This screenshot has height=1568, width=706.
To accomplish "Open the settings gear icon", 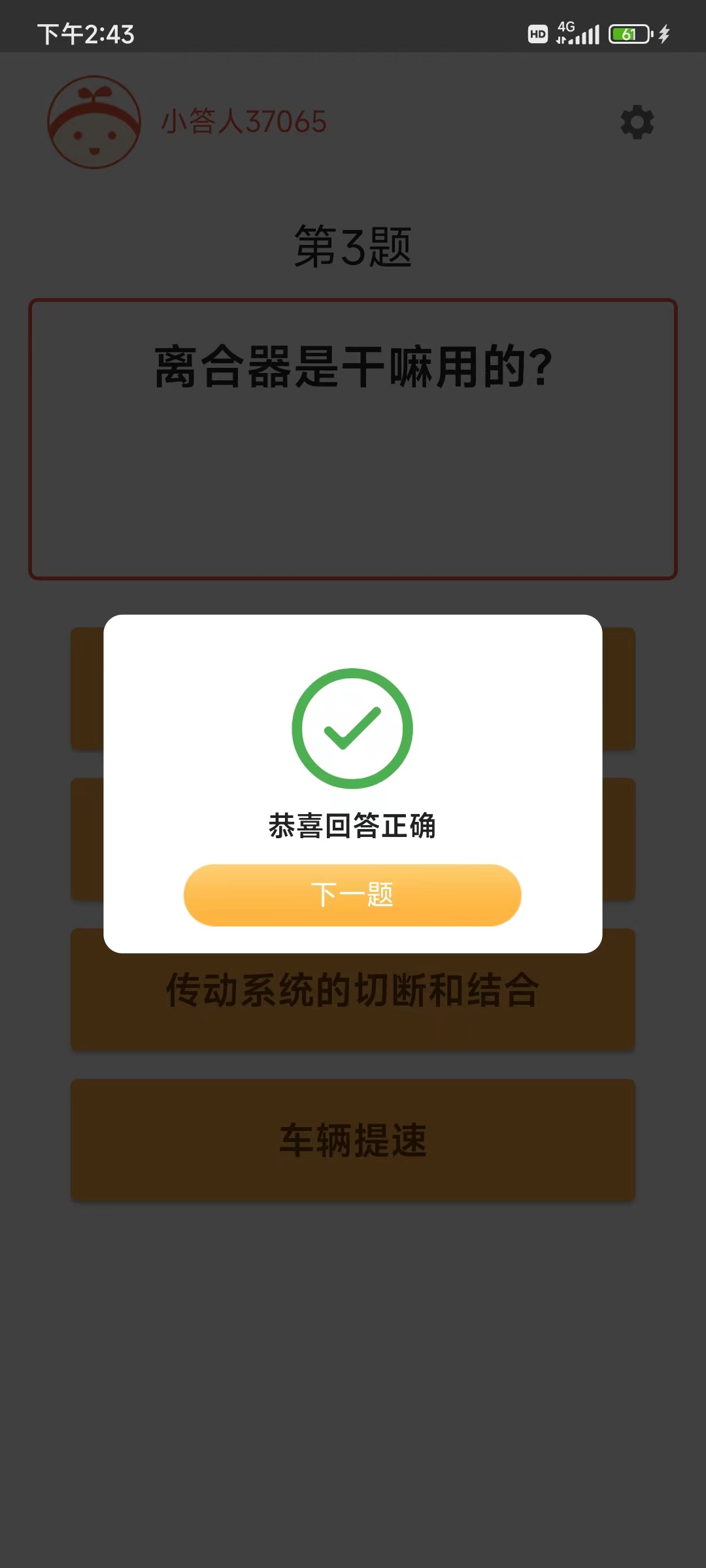I will click(x=636, y=123).
